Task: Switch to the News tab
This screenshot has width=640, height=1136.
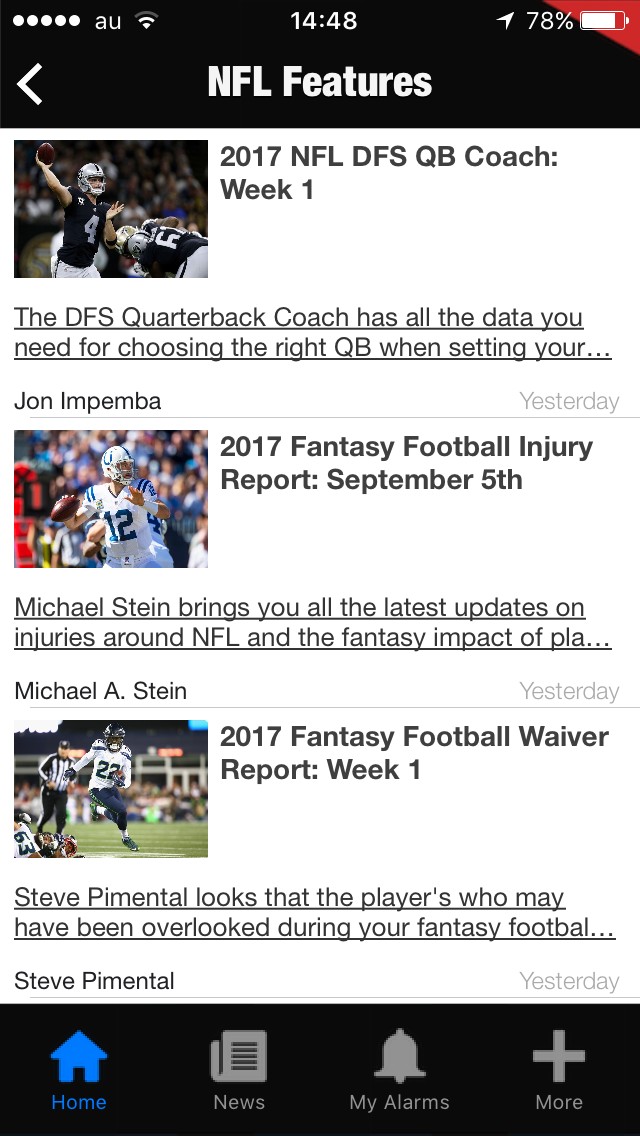Action: pos(239,1070)
